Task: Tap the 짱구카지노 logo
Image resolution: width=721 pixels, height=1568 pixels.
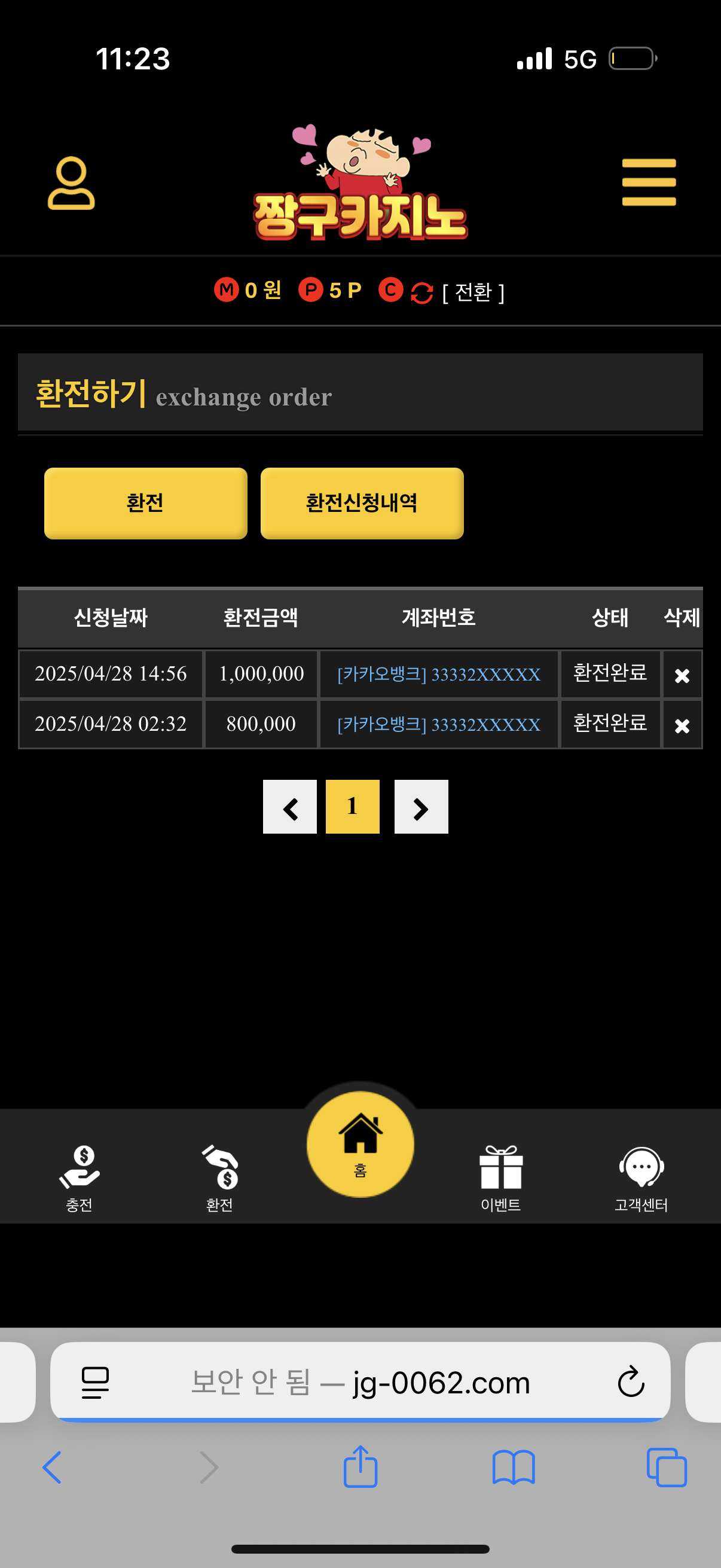Action: click(x=360, y=184)
